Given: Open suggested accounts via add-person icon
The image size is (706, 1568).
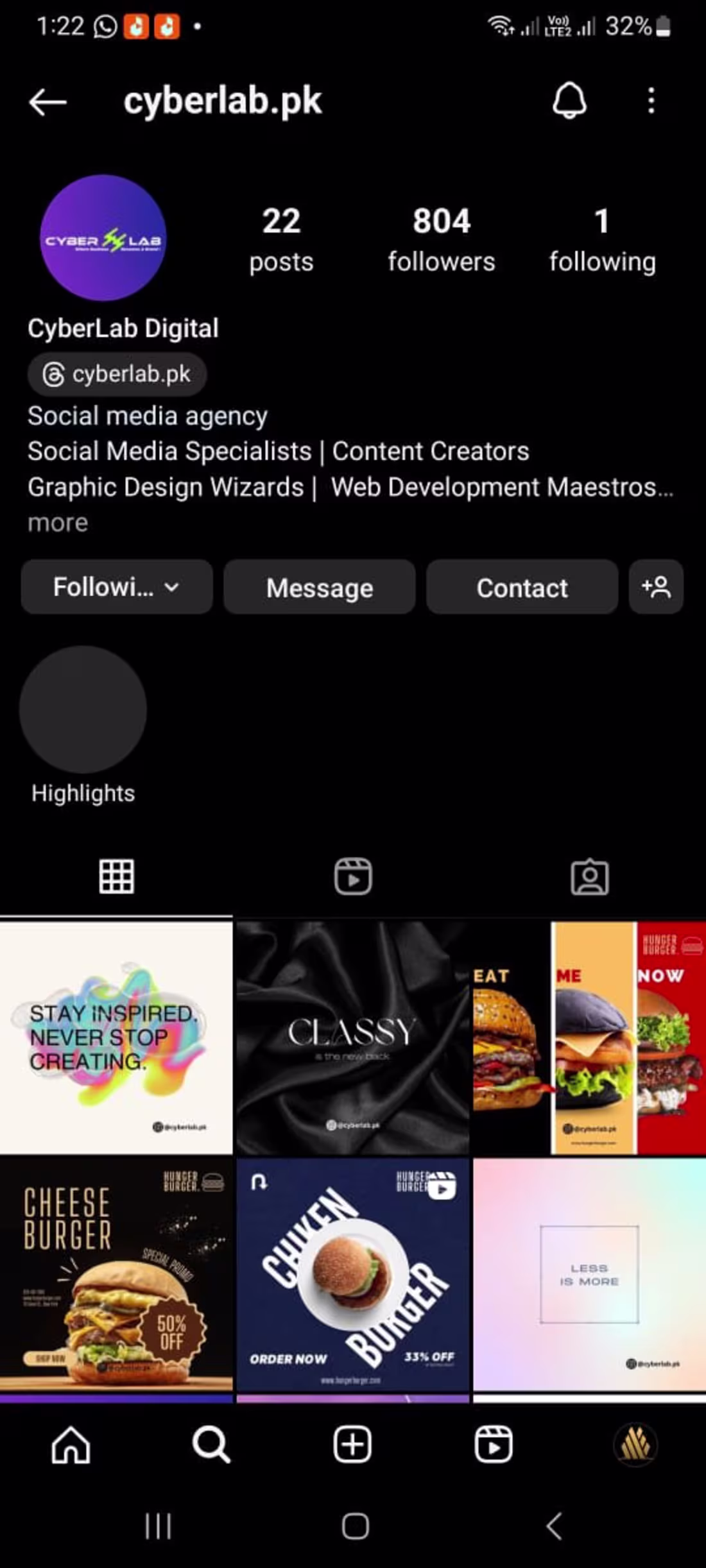Looking at the screenshot, I should tap(655, 587).
